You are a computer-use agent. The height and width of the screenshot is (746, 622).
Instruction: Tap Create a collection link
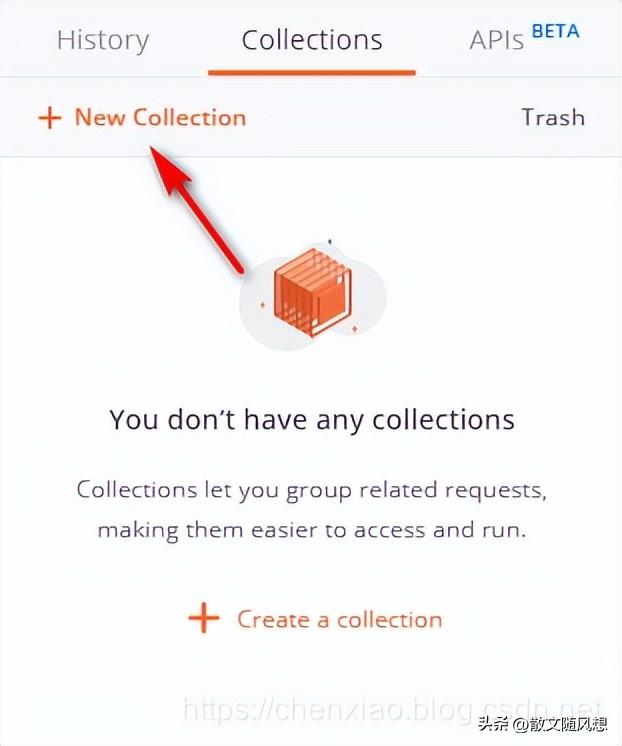click(x=316, y=619)
